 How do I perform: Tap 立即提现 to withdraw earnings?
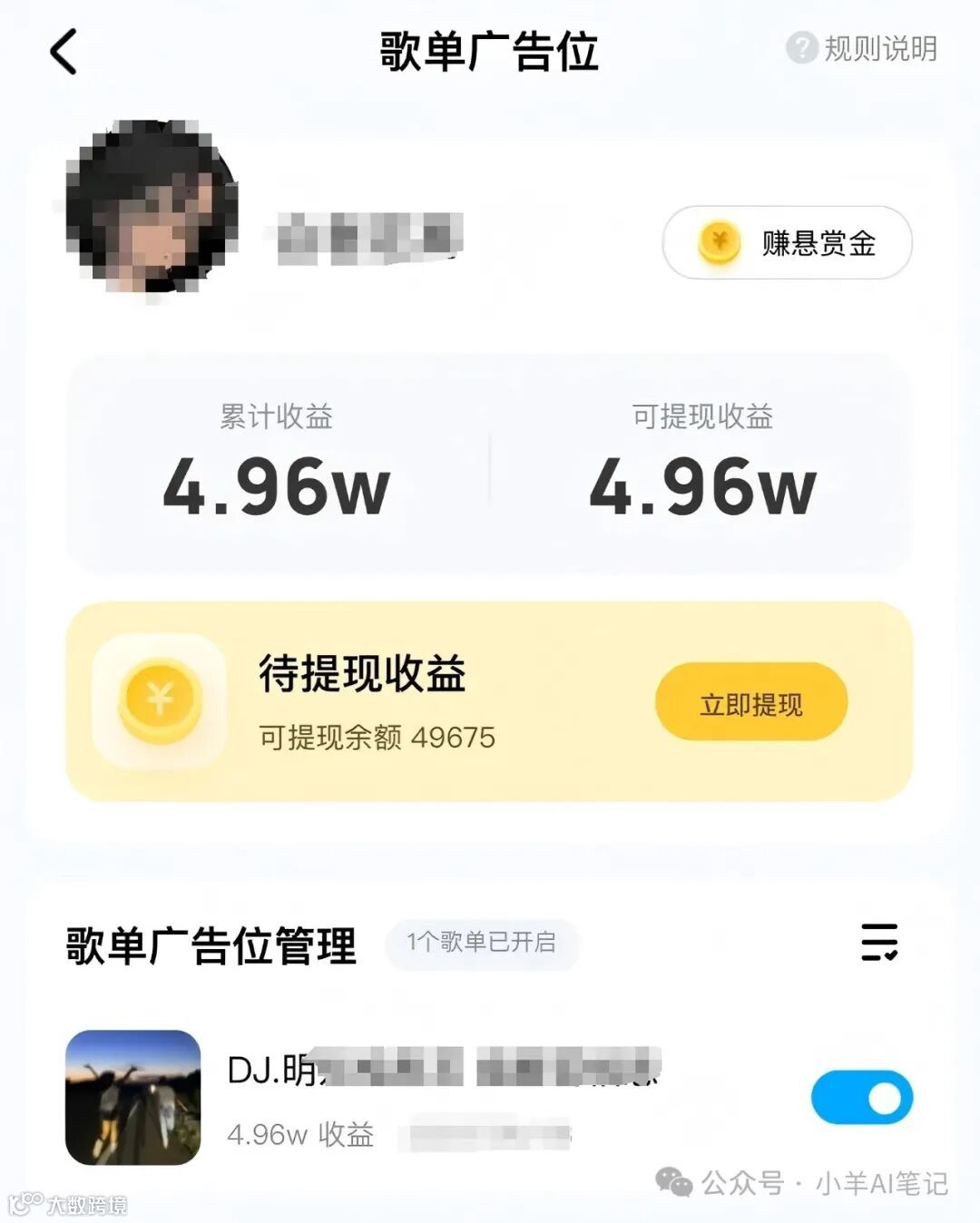click(750, 703)
